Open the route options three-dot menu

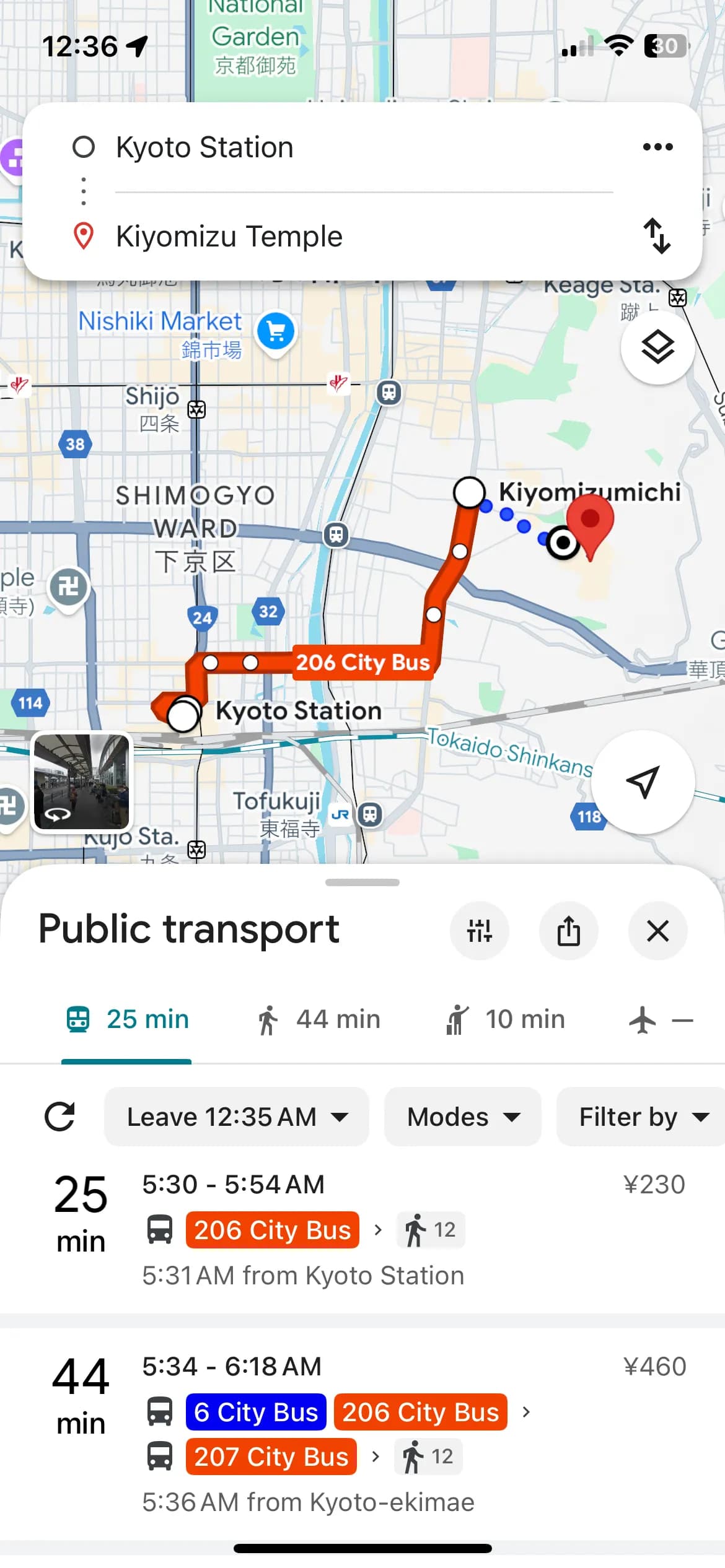coord(657,147)
